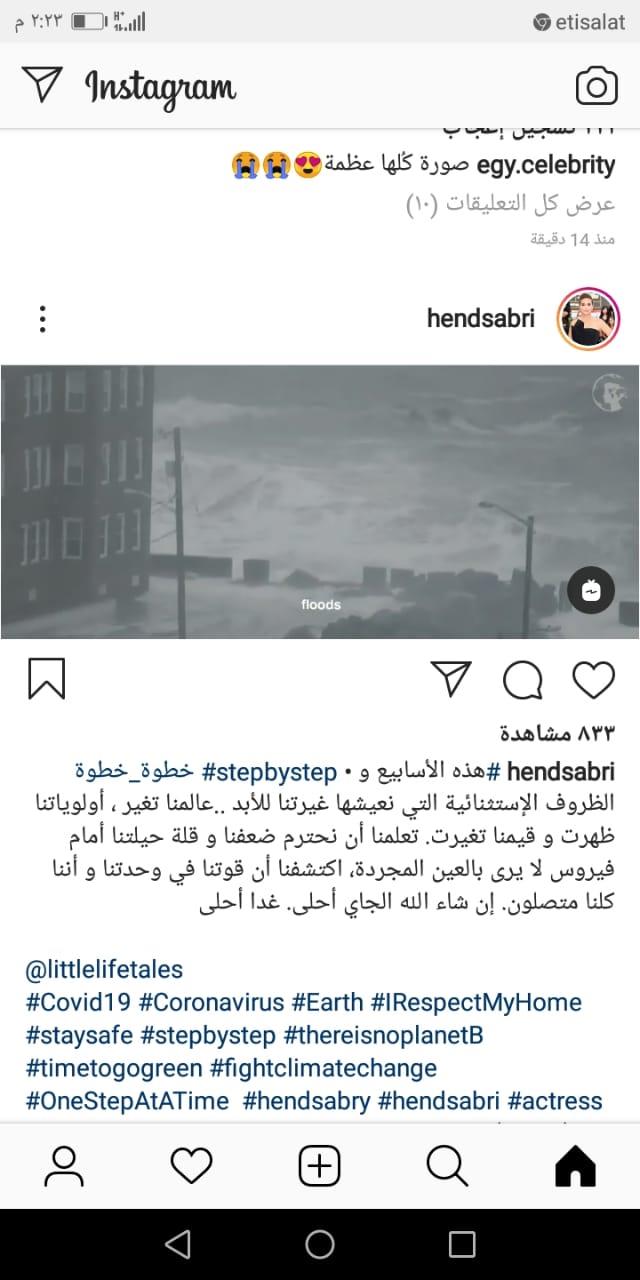
Task: Comment on hendsabri's post
Action: pyautogui.click(x=522, y=680)
